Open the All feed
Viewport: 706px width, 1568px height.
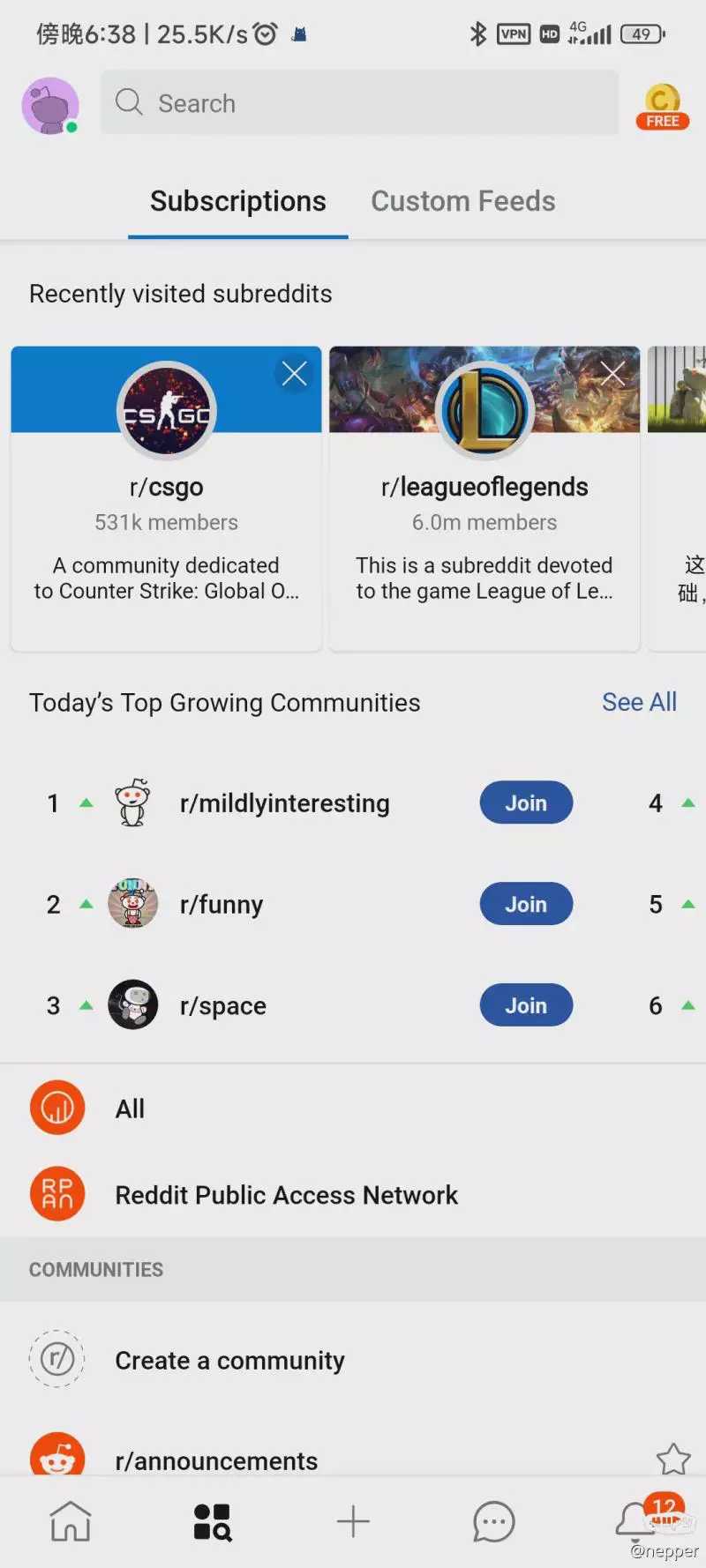[x=130, y=1109]
